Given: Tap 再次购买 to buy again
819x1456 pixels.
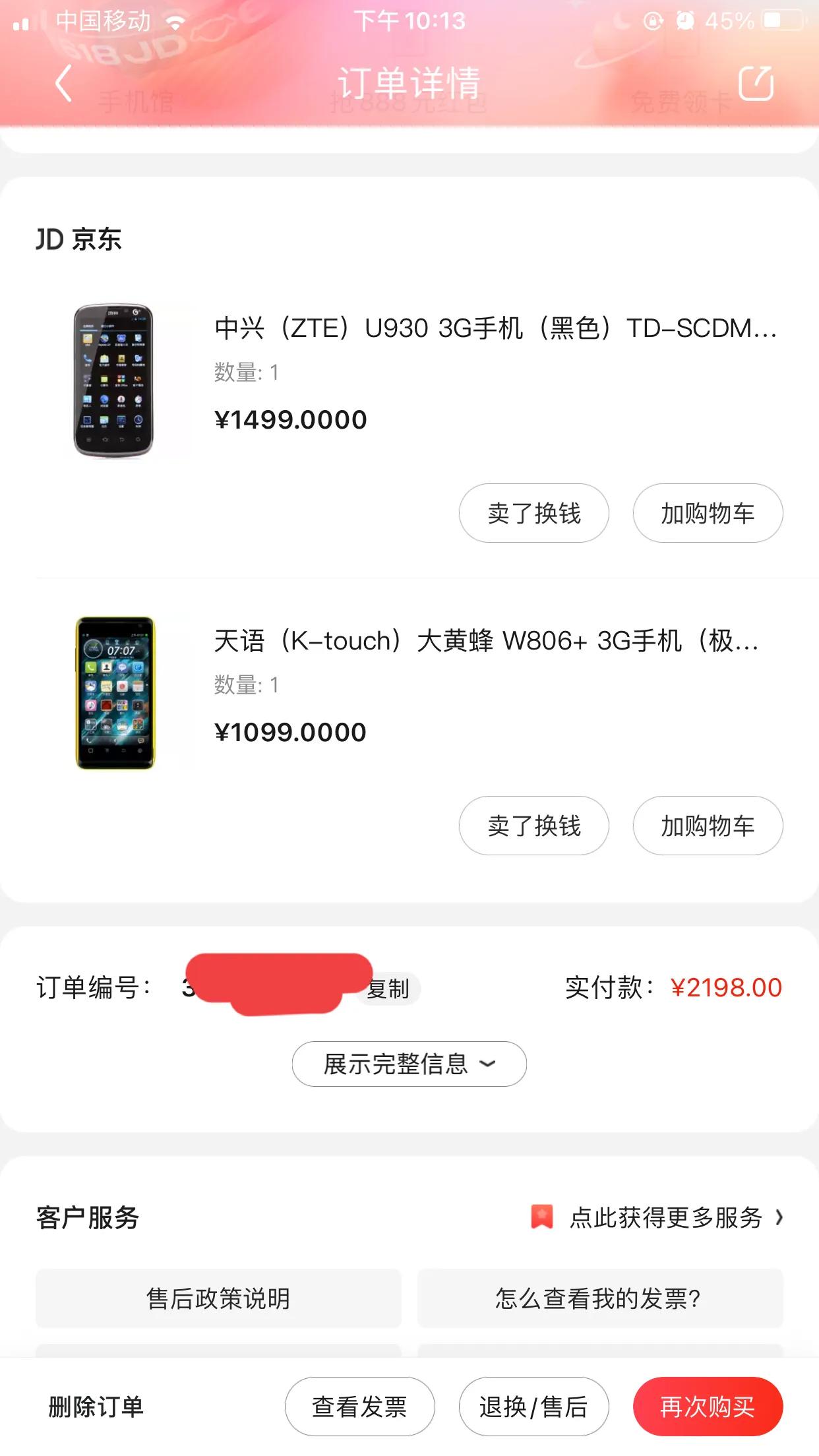Looking at the screenshot, I should [708, 1405].
